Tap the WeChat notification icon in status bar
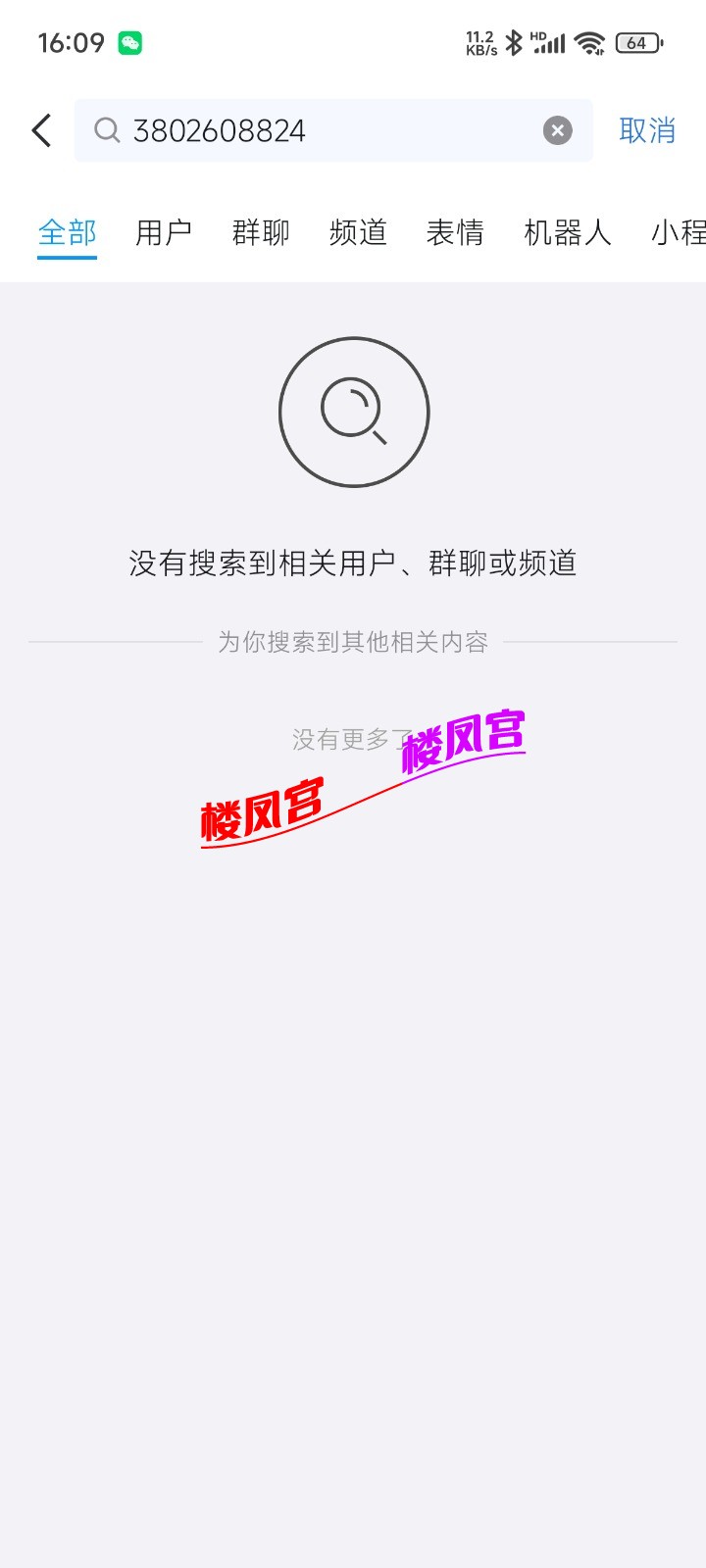Viewport: 706px width, 1568px height. [x=132, y=41]
